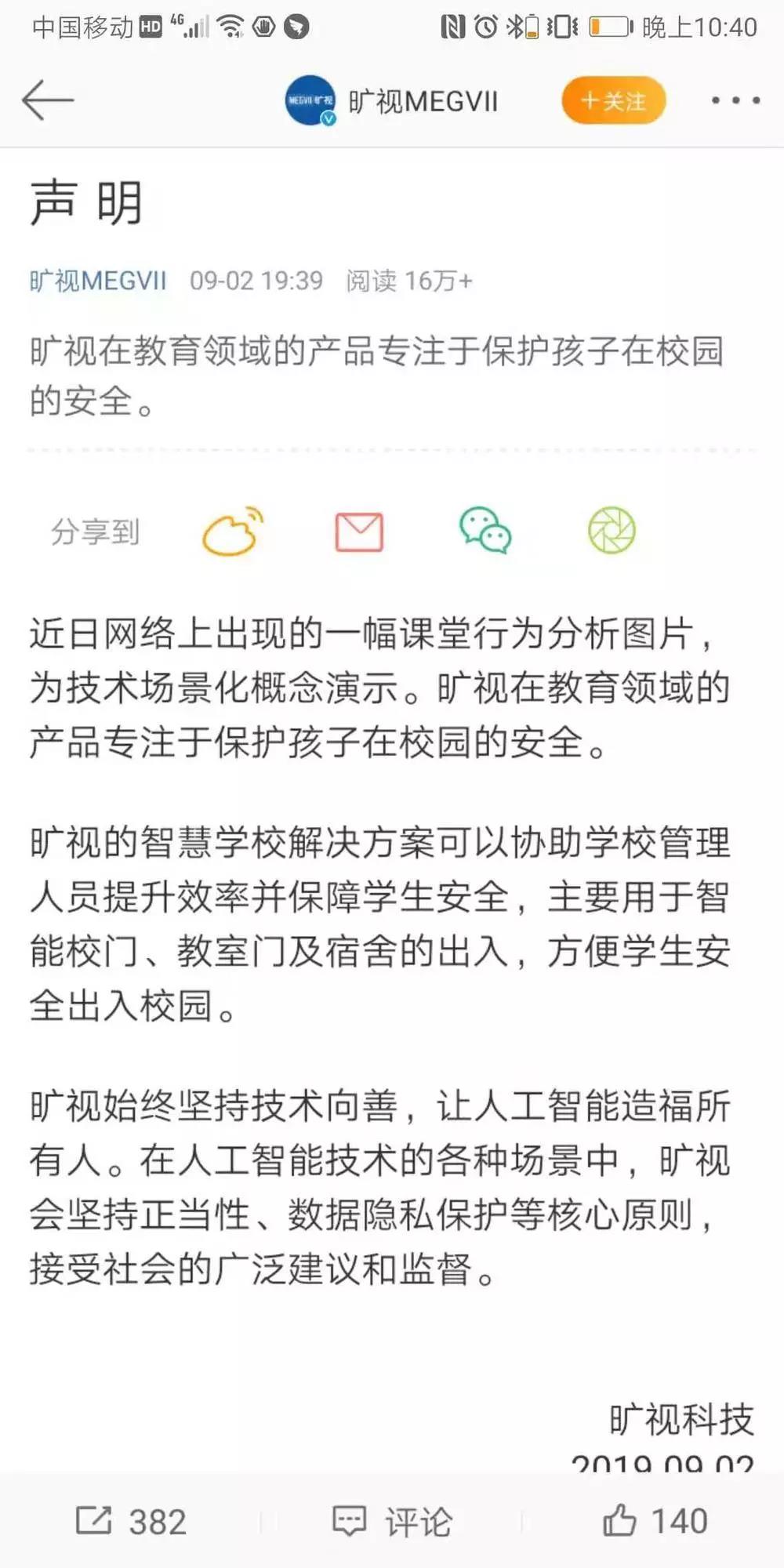Open the 旷视MEGVII profile in the header
The height and width of the screenshot is (1568, 784).
point(392,100)
